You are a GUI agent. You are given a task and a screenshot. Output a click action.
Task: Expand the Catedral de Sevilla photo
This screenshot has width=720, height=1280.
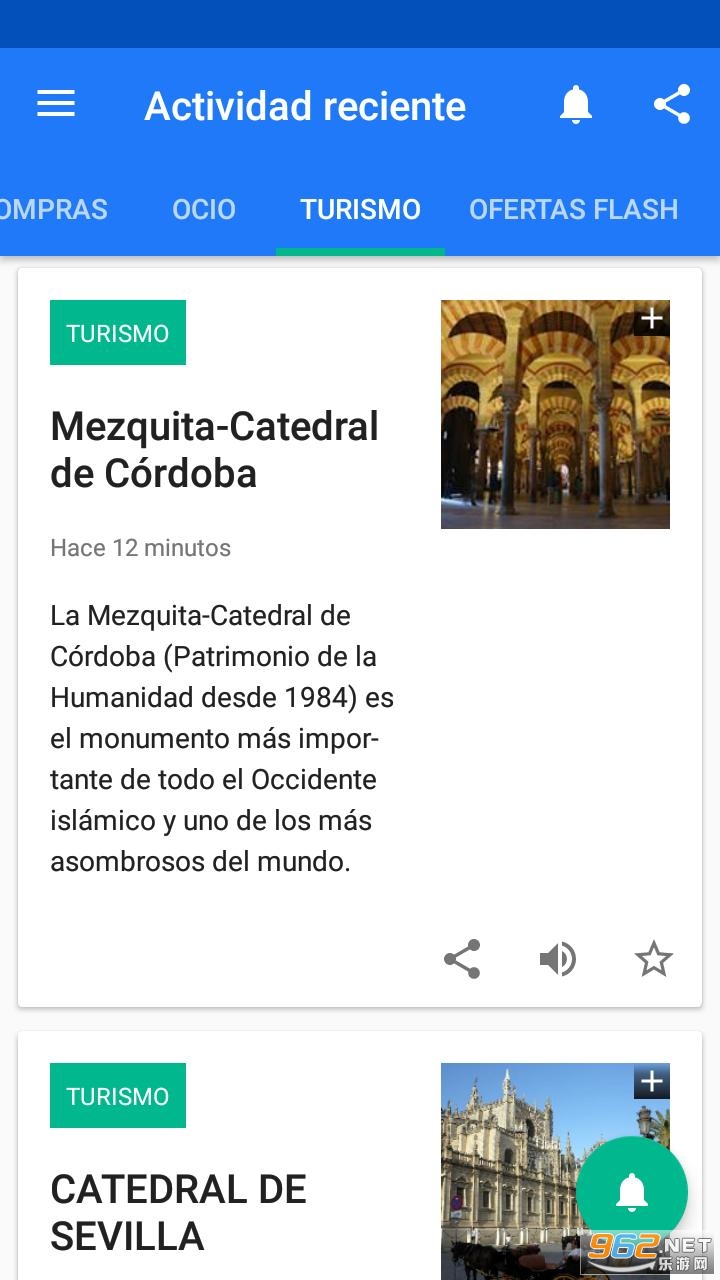tap(652, 1081)
